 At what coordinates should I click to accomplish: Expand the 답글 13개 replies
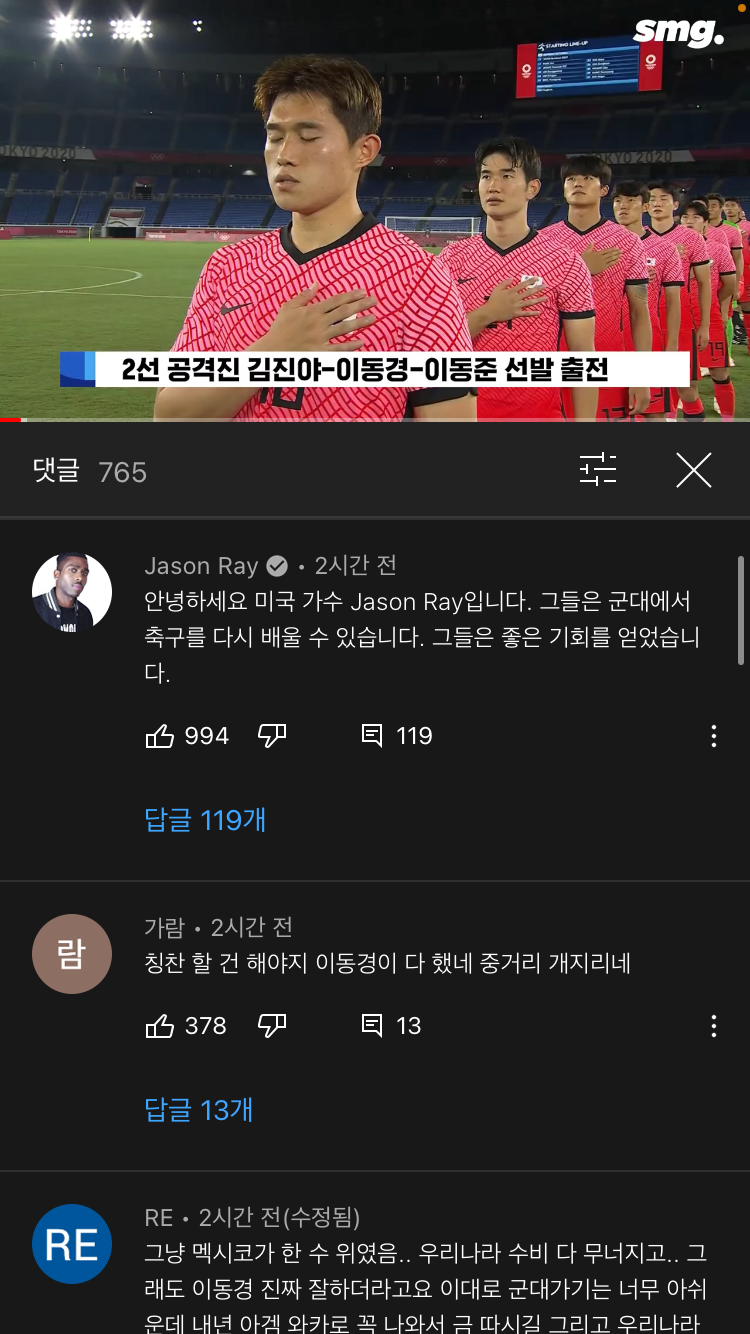pyautogui.click(x=199, y=1109)
